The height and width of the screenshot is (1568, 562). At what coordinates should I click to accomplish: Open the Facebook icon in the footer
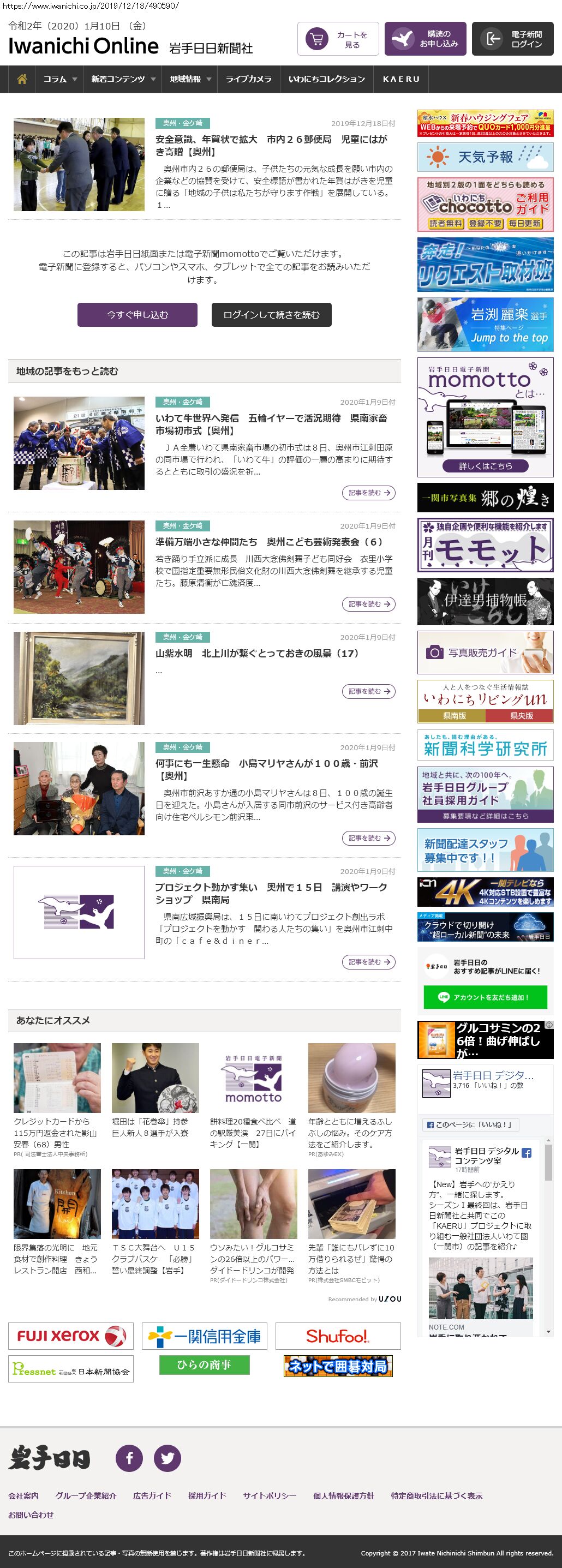129,1458
